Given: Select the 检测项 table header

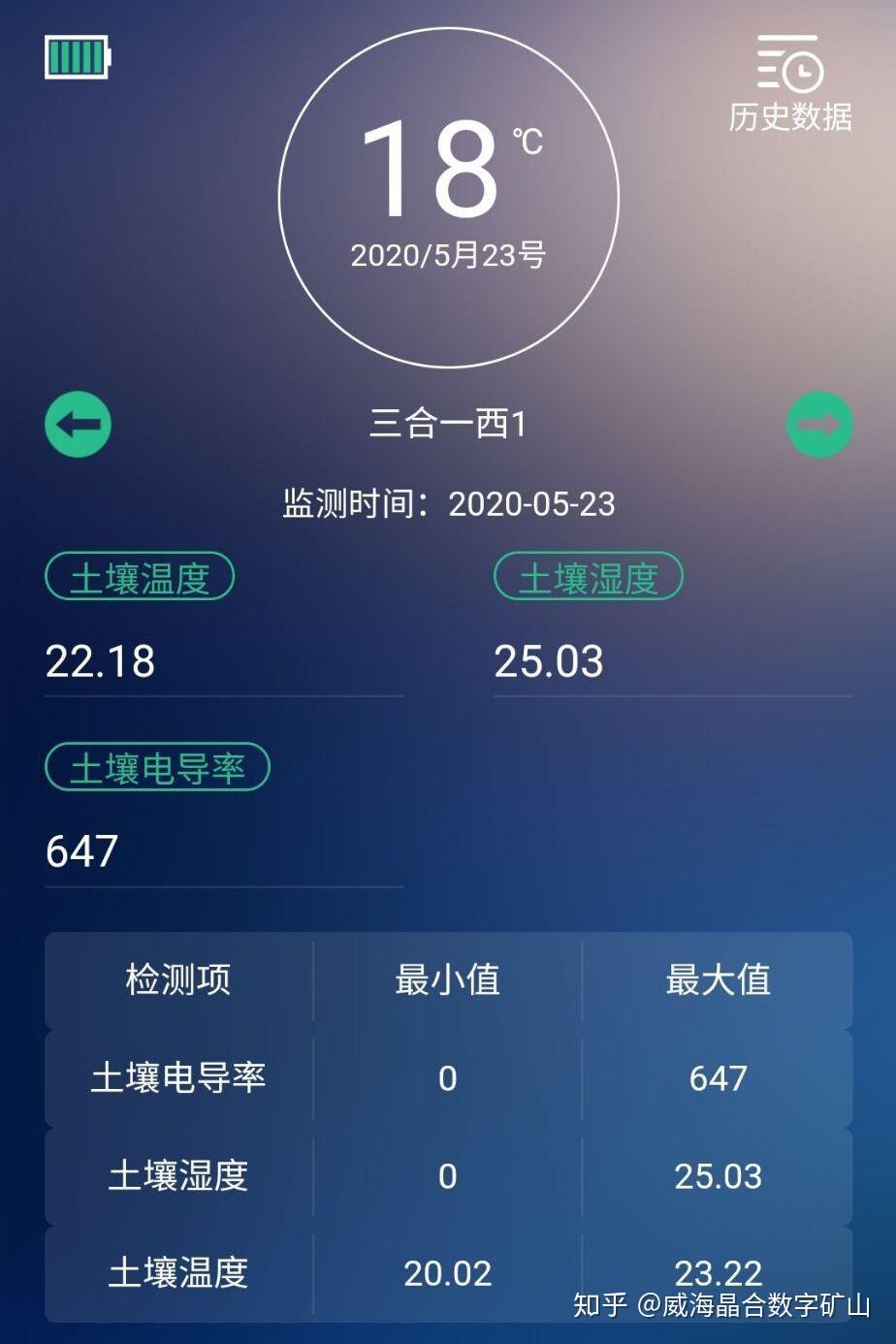Looking at the screenshot, I should tap(177, 981).
